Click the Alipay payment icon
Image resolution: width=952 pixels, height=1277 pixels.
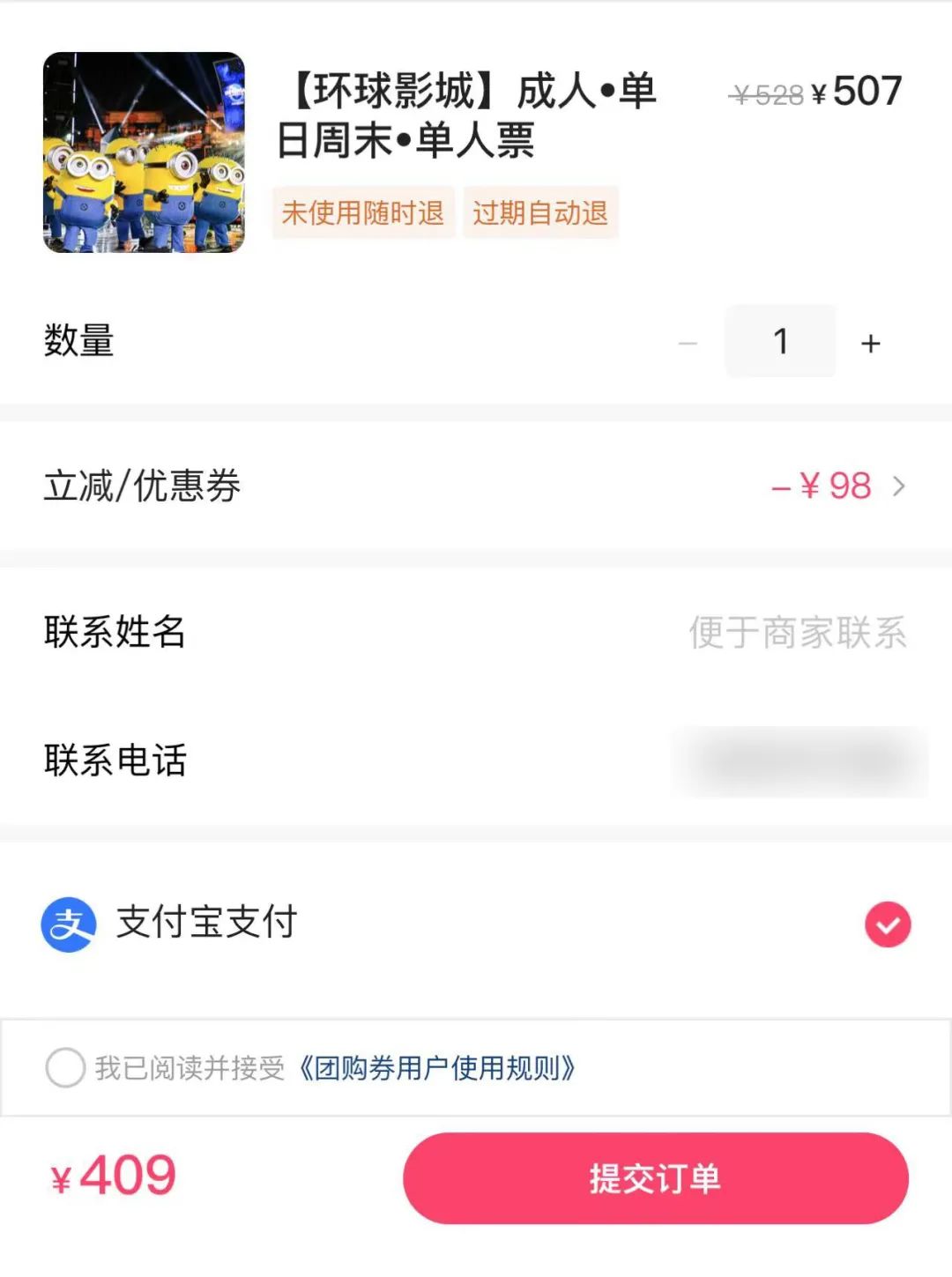pos(71,924)
